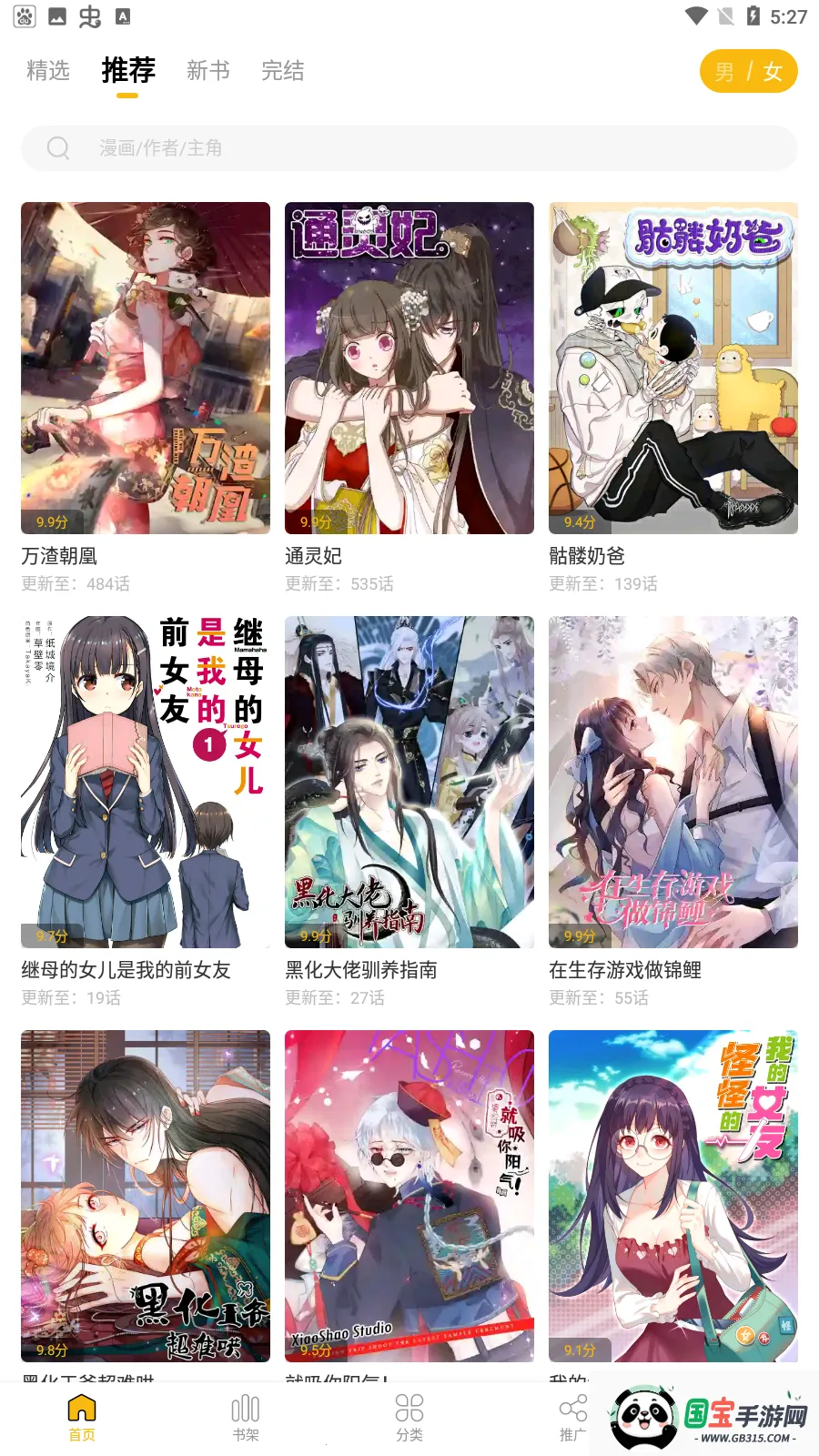Open the 黑化王爷 comic cover

coord(146,1196)
